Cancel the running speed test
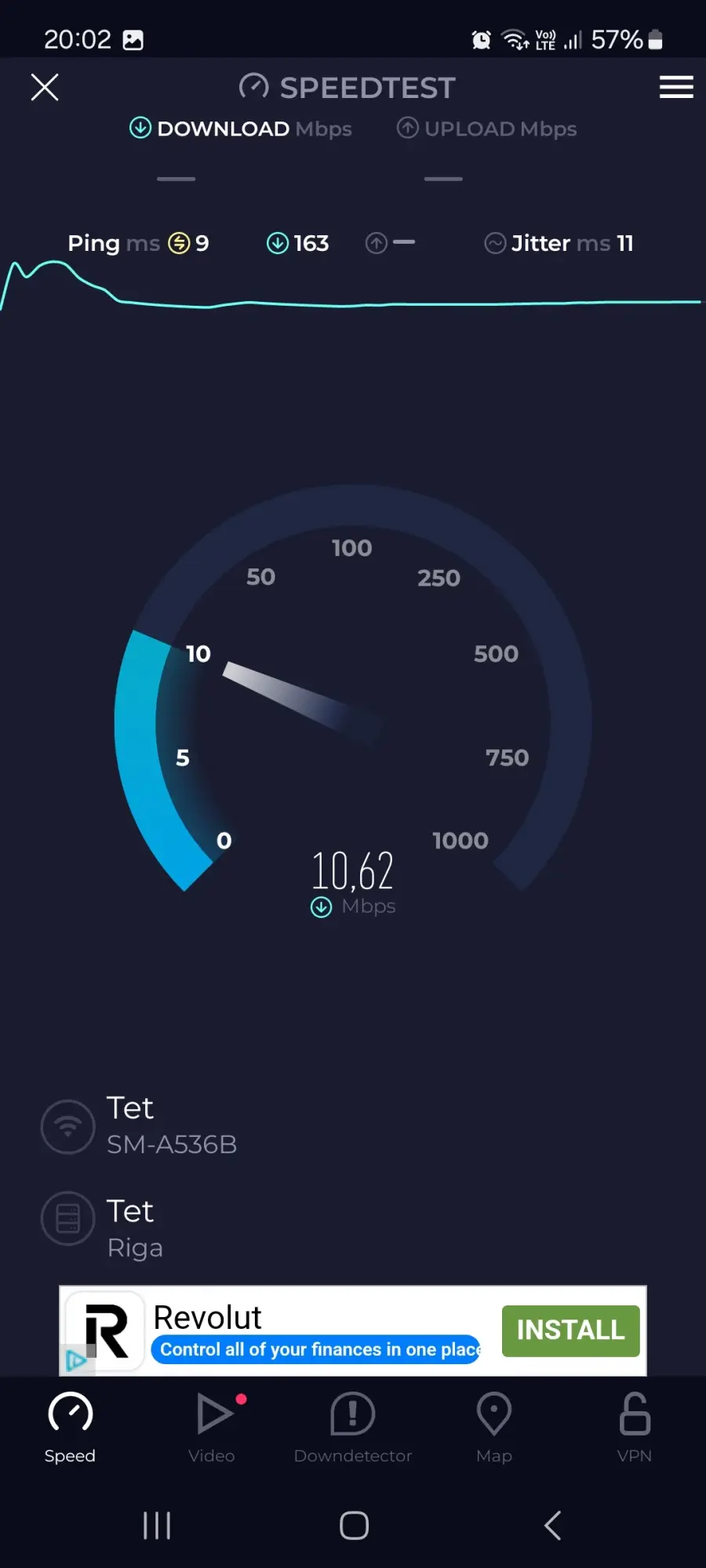 pyautogui.click(x=45, y=87)
